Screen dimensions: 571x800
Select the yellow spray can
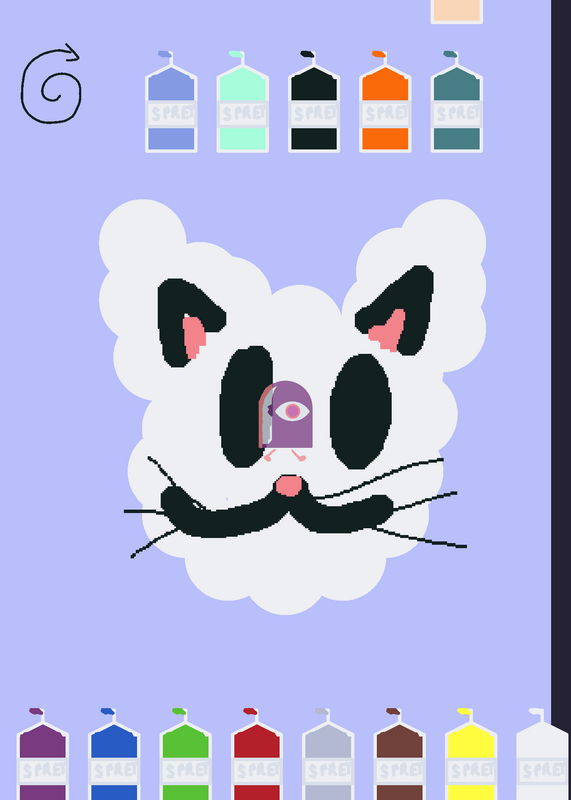click(x=471, y=754)
